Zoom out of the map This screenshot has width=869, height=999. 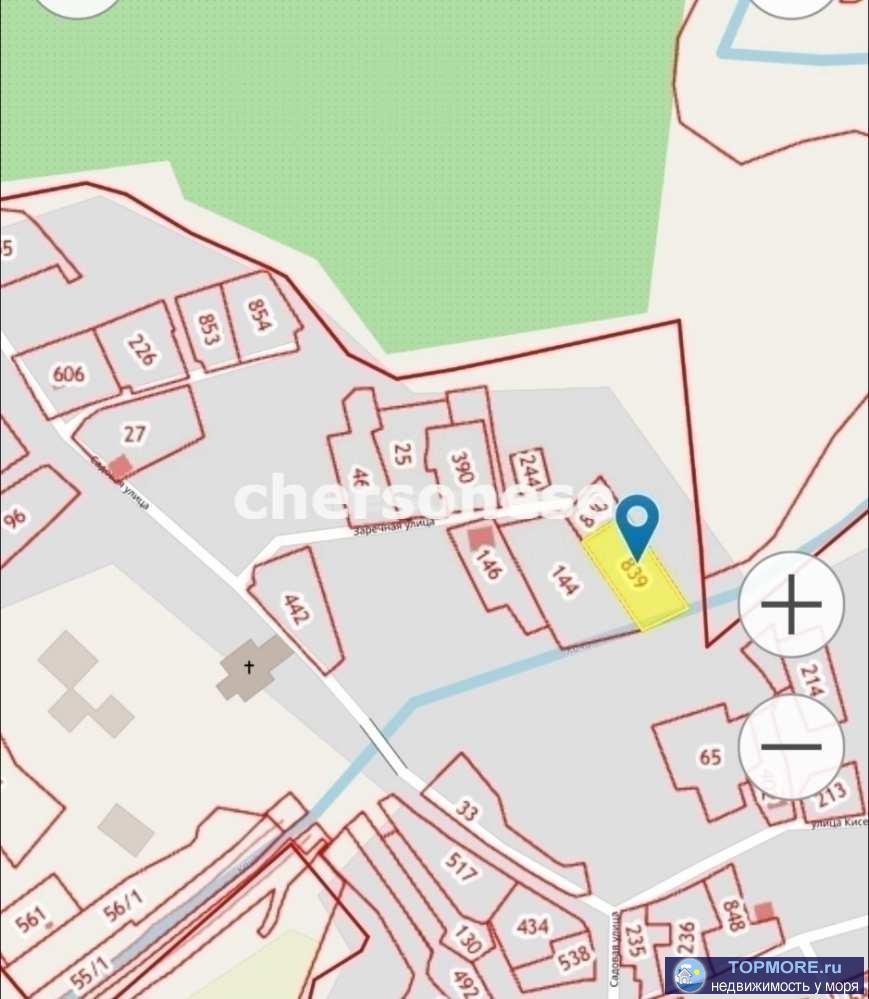pos(791,747)
